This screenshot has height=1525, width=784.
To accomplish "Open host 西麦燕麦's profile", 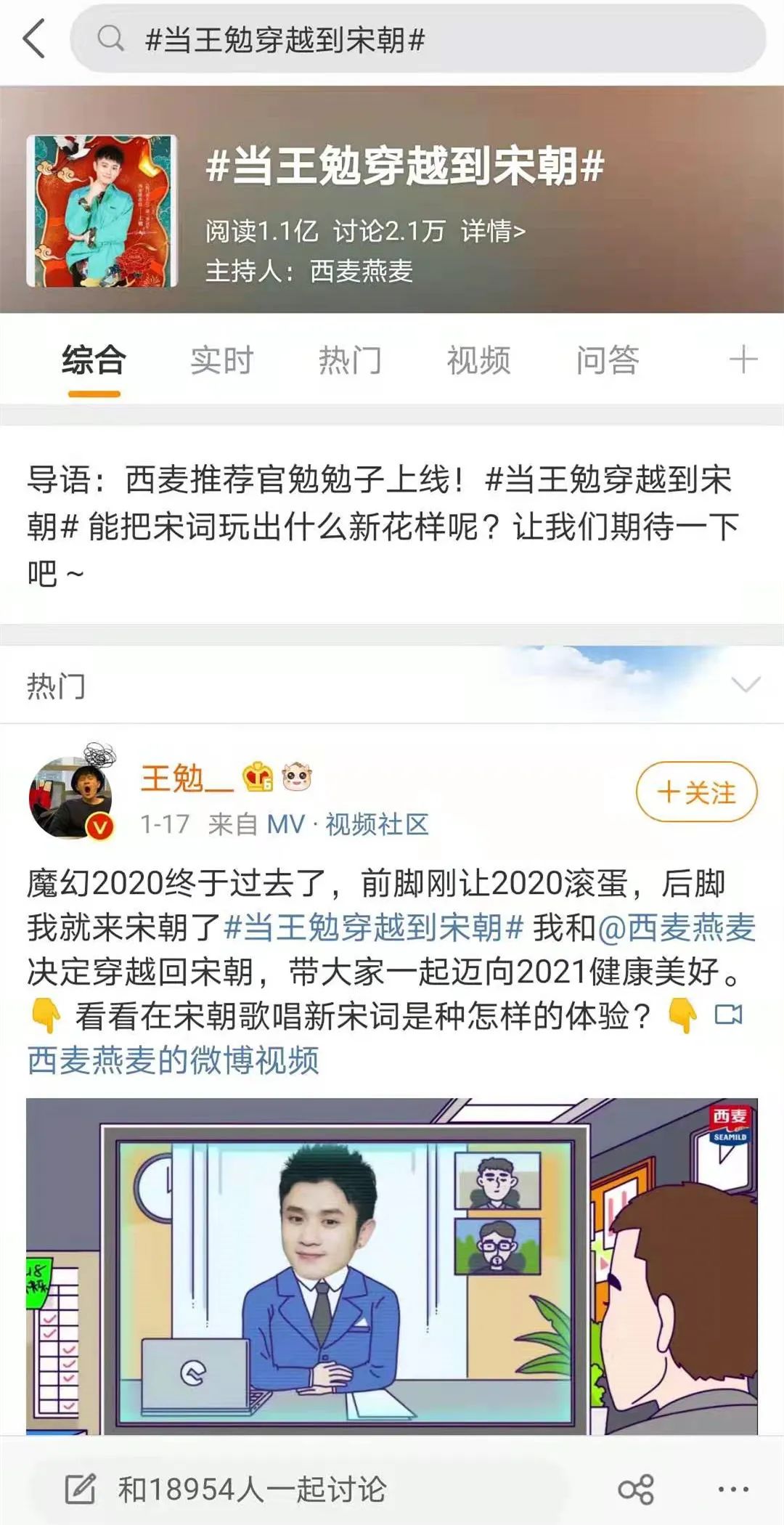I will pos(361,271).
